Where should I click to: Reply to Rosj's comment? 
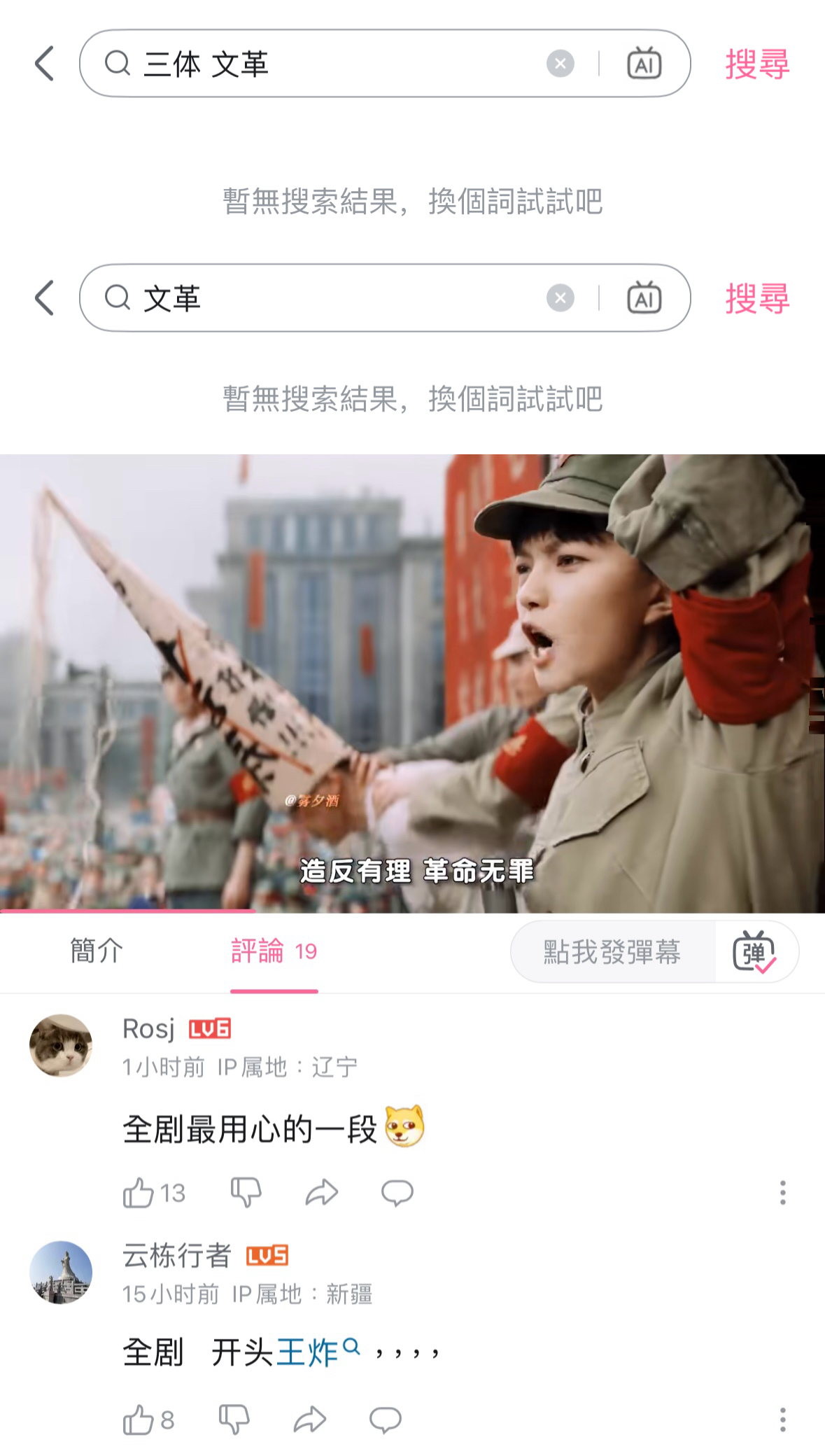397,1193
